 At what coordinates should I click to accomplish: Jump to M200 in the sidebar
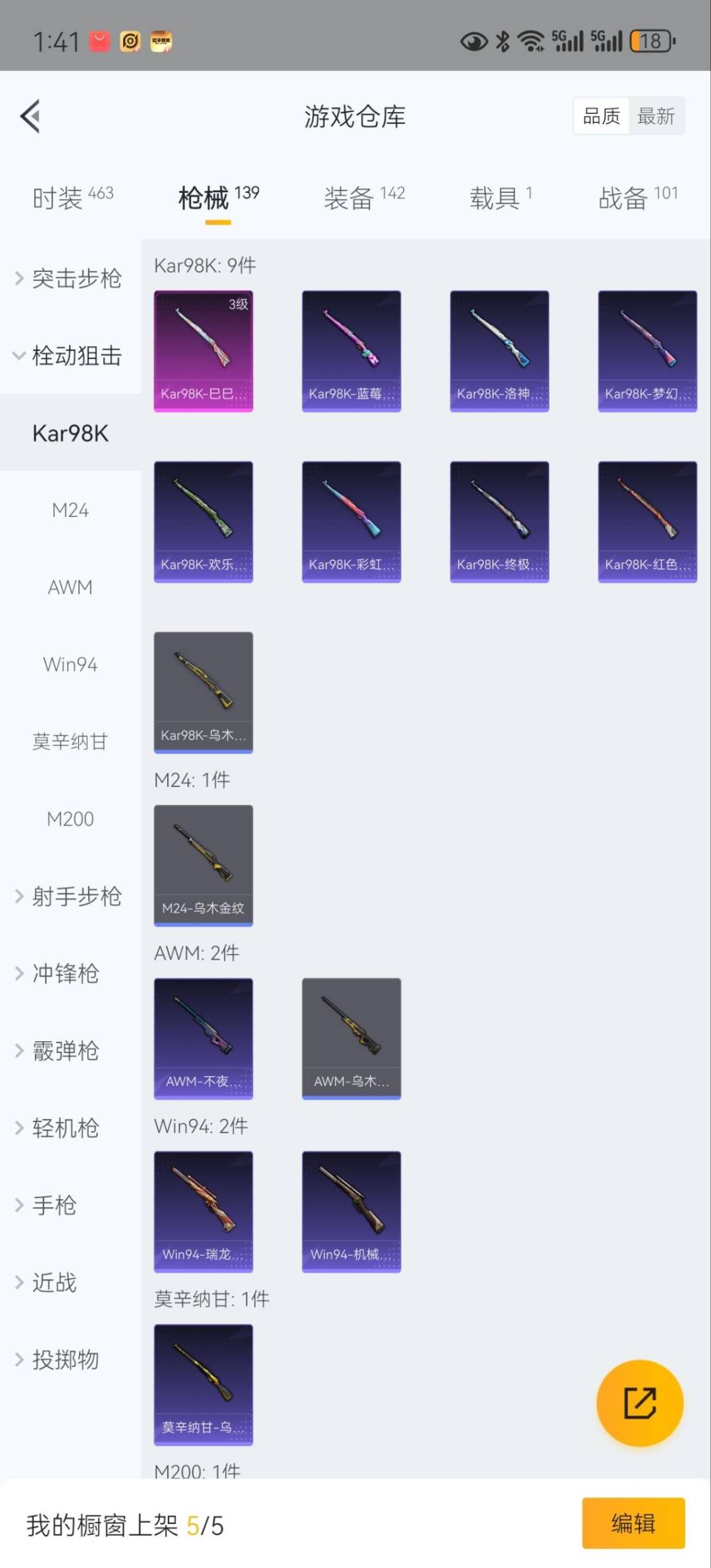(x=70, y=819)
